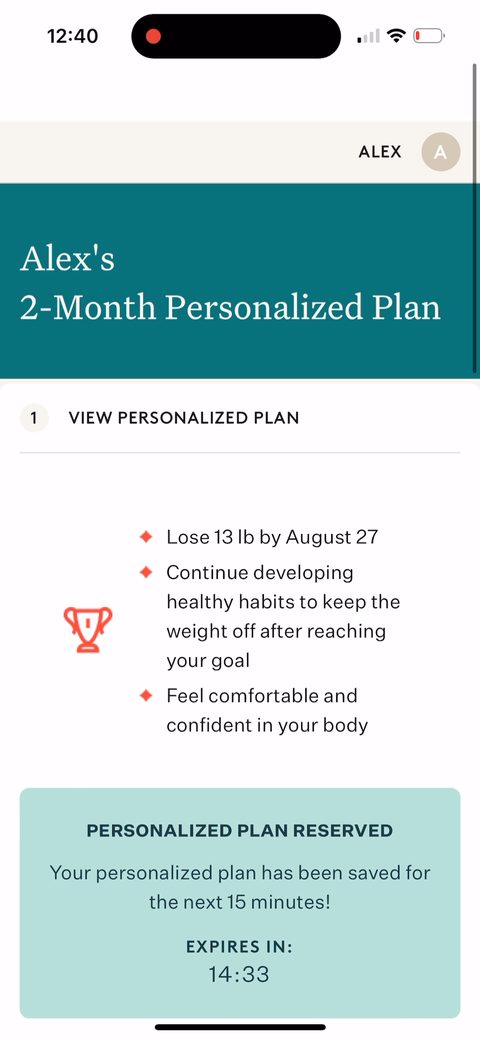This screenshot has width=480, height=1040.
Task: Open Alex's profile avatar
Action: coord(441,152)
